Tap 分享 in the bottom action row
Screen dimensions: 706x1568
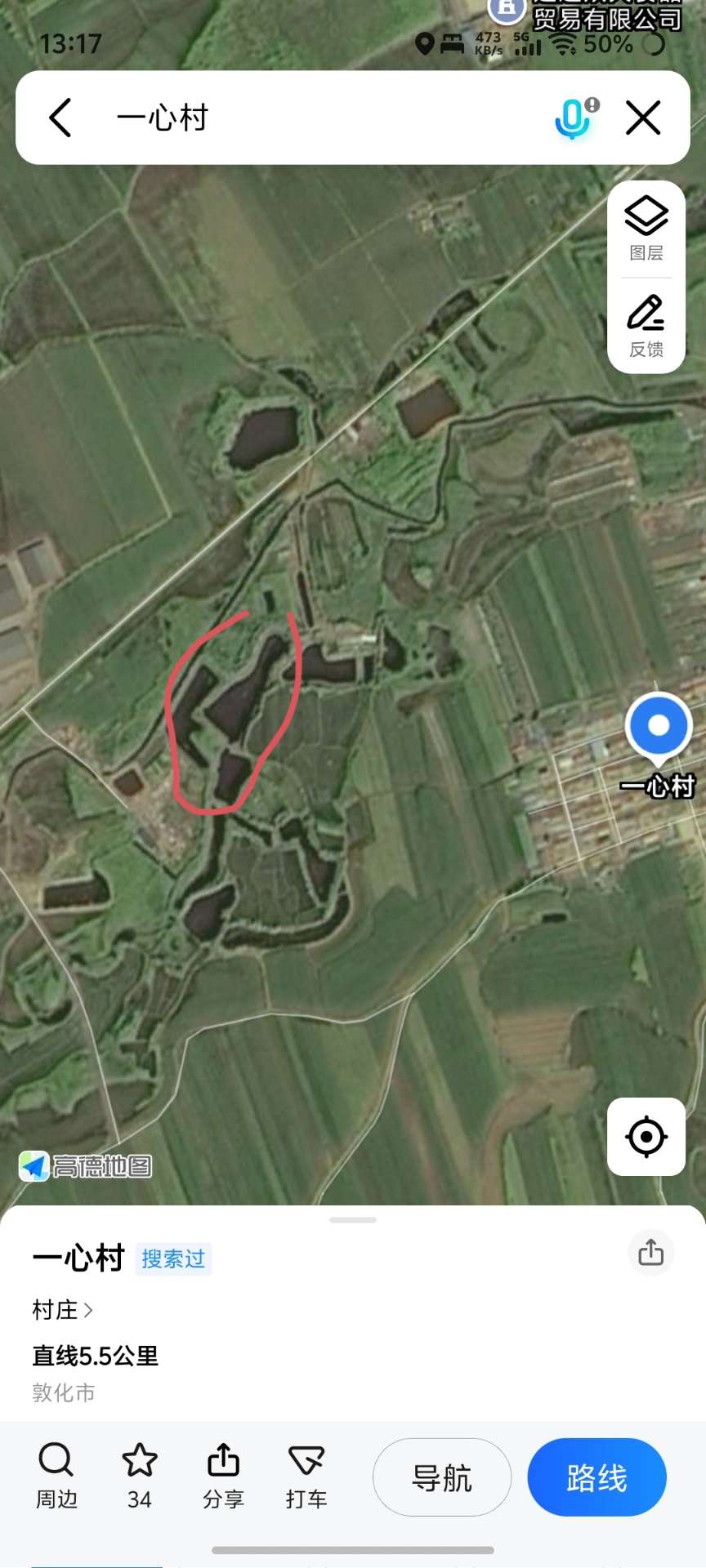(223, 1475)
